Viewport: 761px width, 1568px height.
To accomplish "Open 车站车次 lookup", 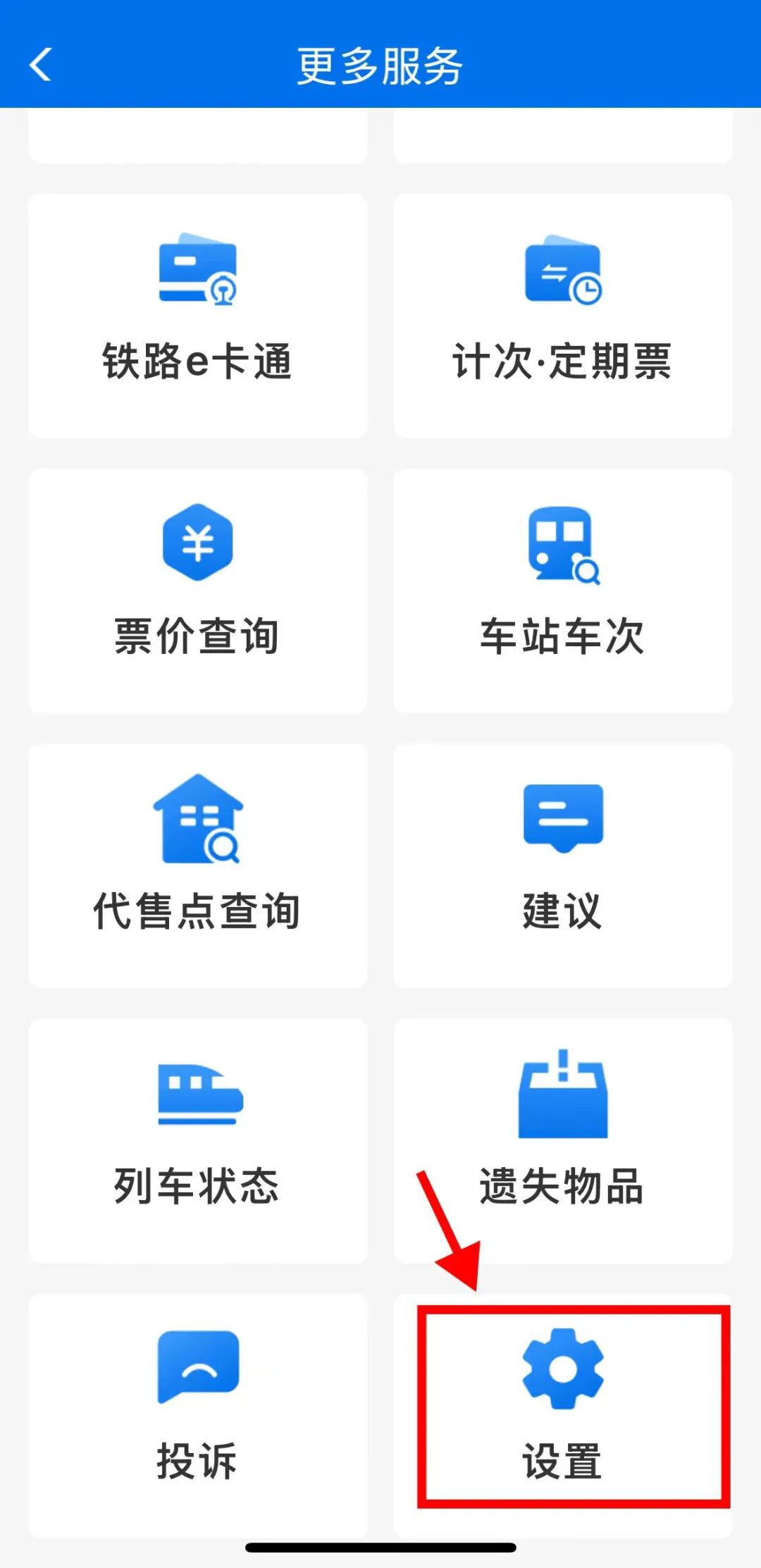I will point(562,591).
